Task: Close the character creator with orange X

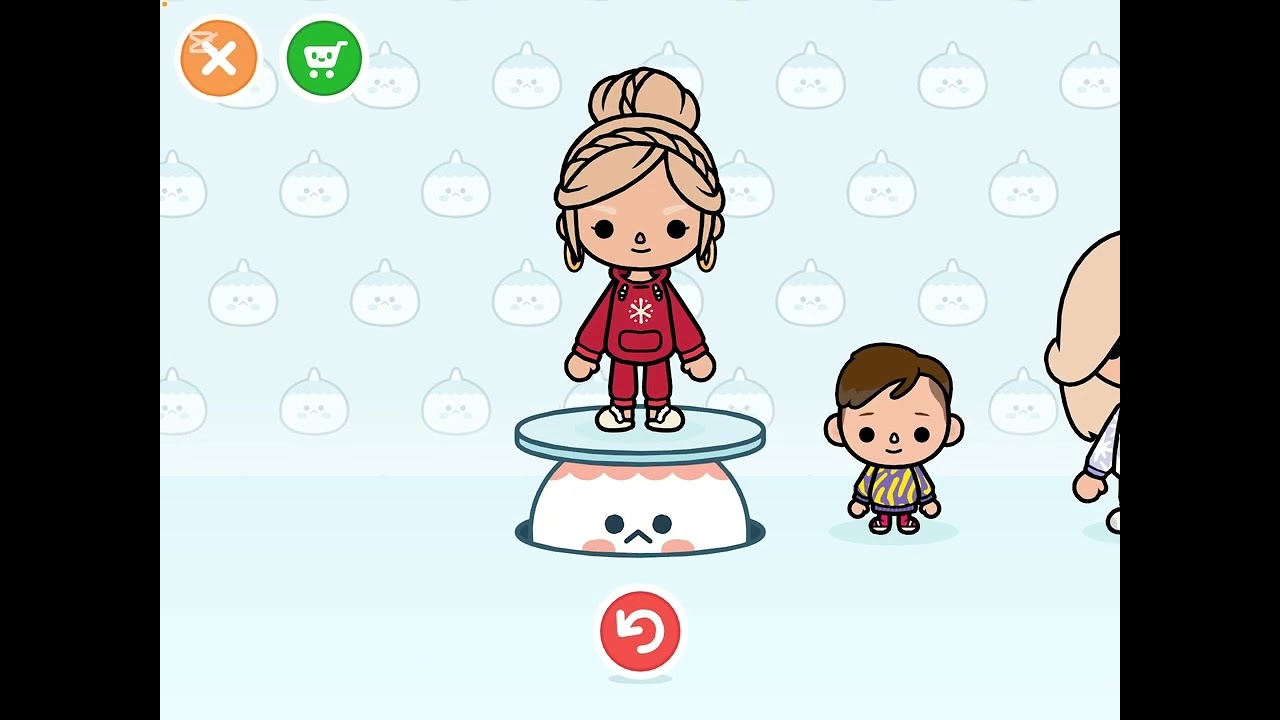Action: [x=219, y=59]
